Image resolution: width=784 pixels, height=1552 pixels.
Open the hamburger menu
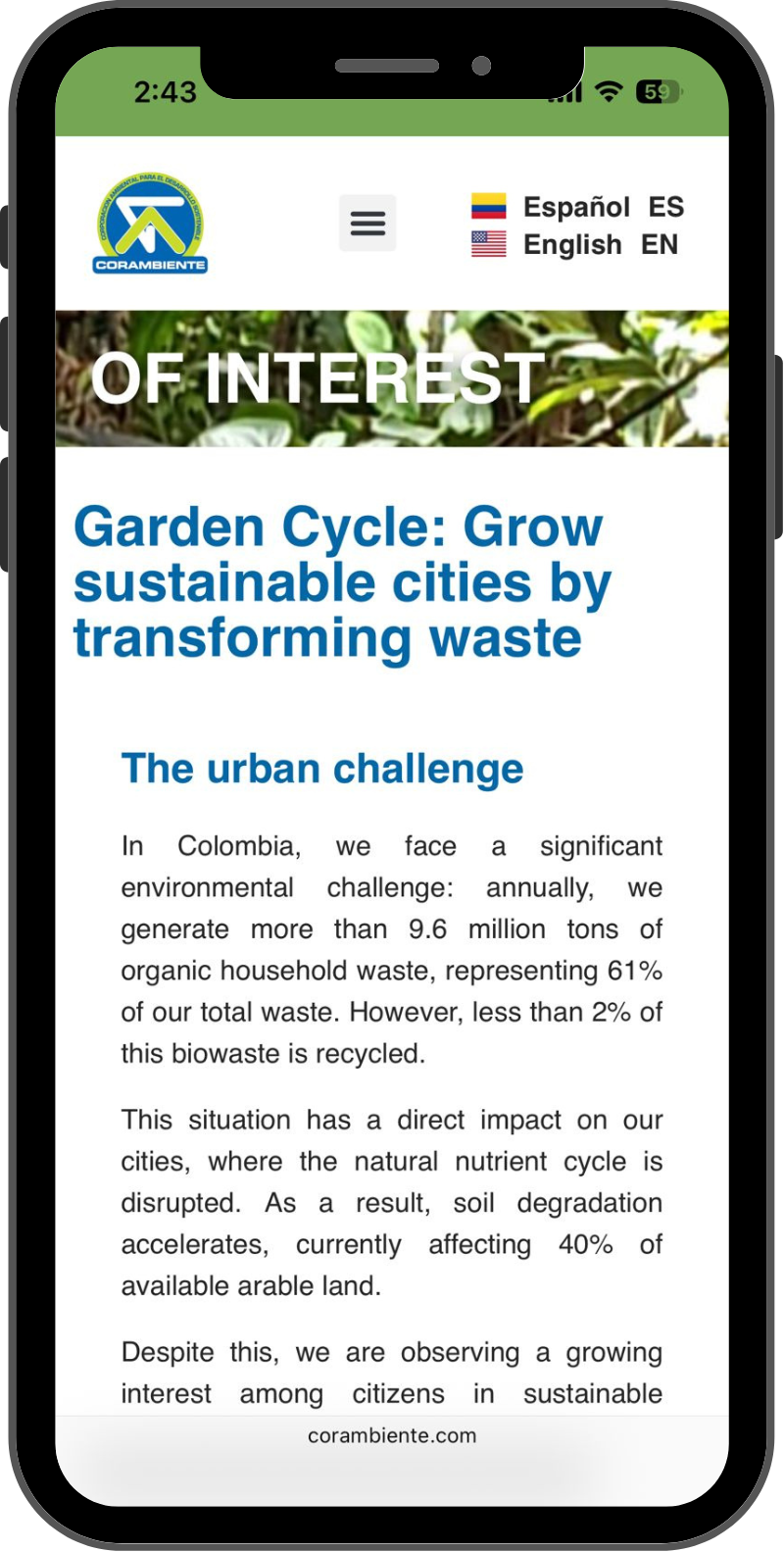(367, 223)
